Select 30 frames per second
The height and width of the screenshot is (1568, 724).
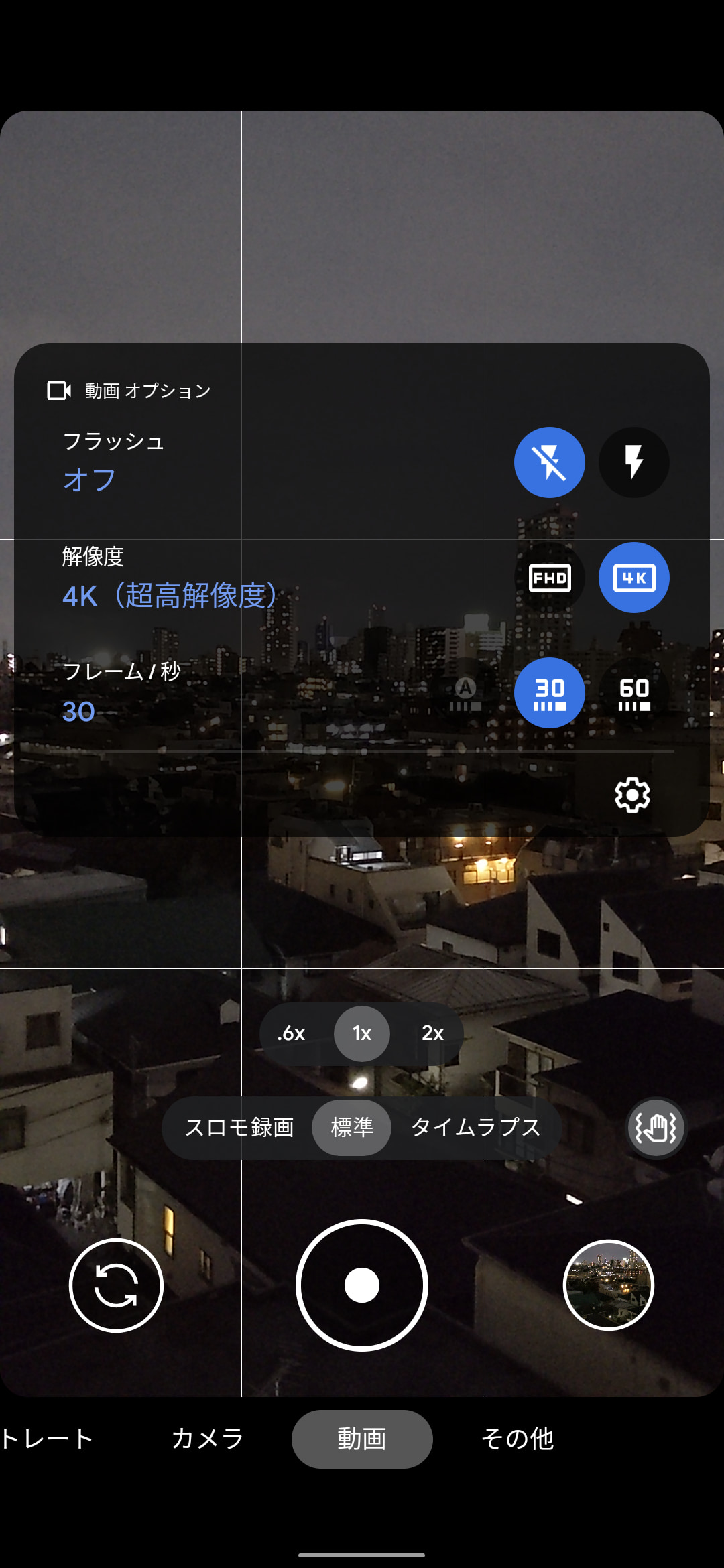[549, 693]
